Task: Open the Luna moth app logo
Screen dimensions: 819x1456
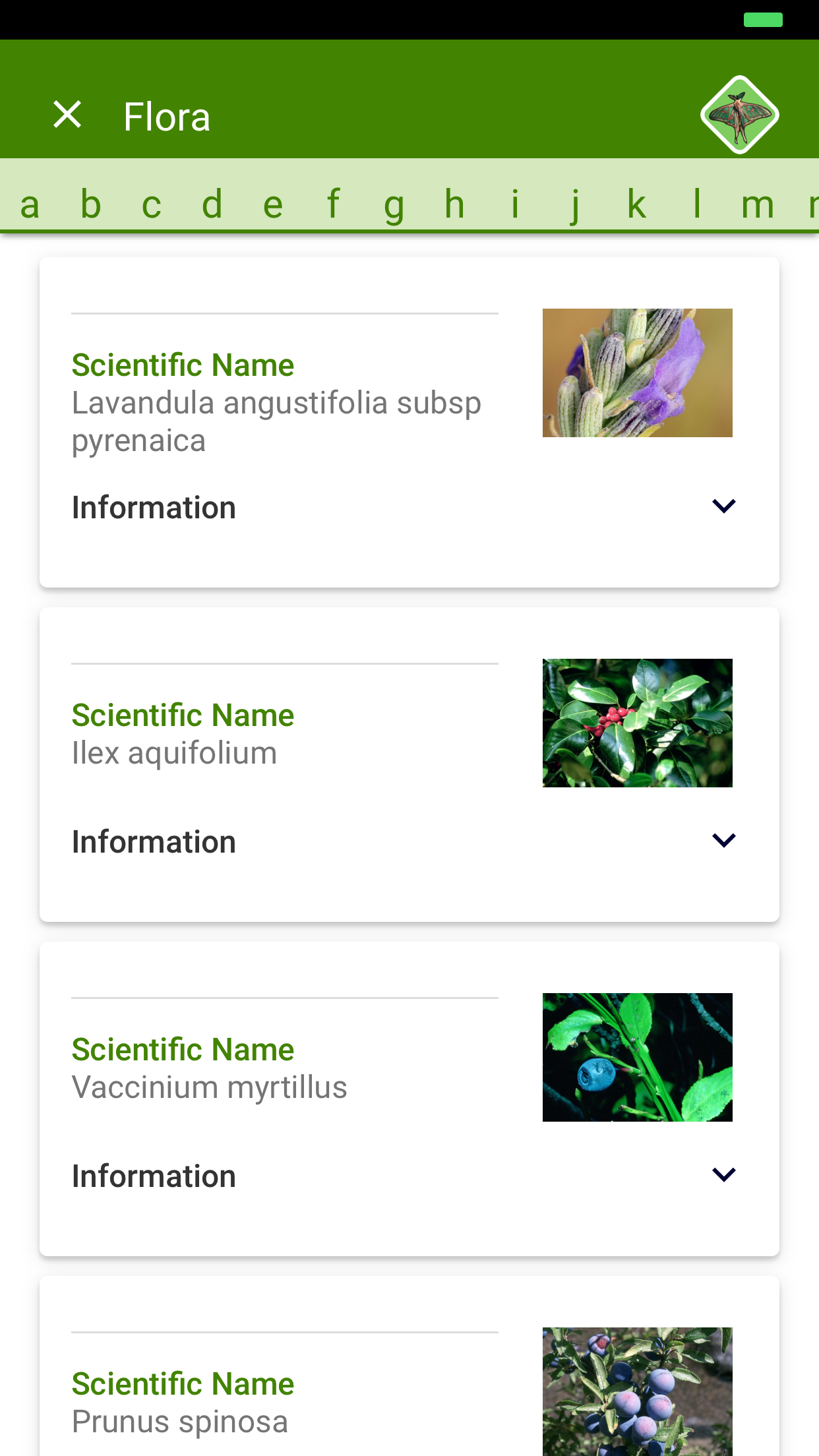Action: click(x=739, y=115)
